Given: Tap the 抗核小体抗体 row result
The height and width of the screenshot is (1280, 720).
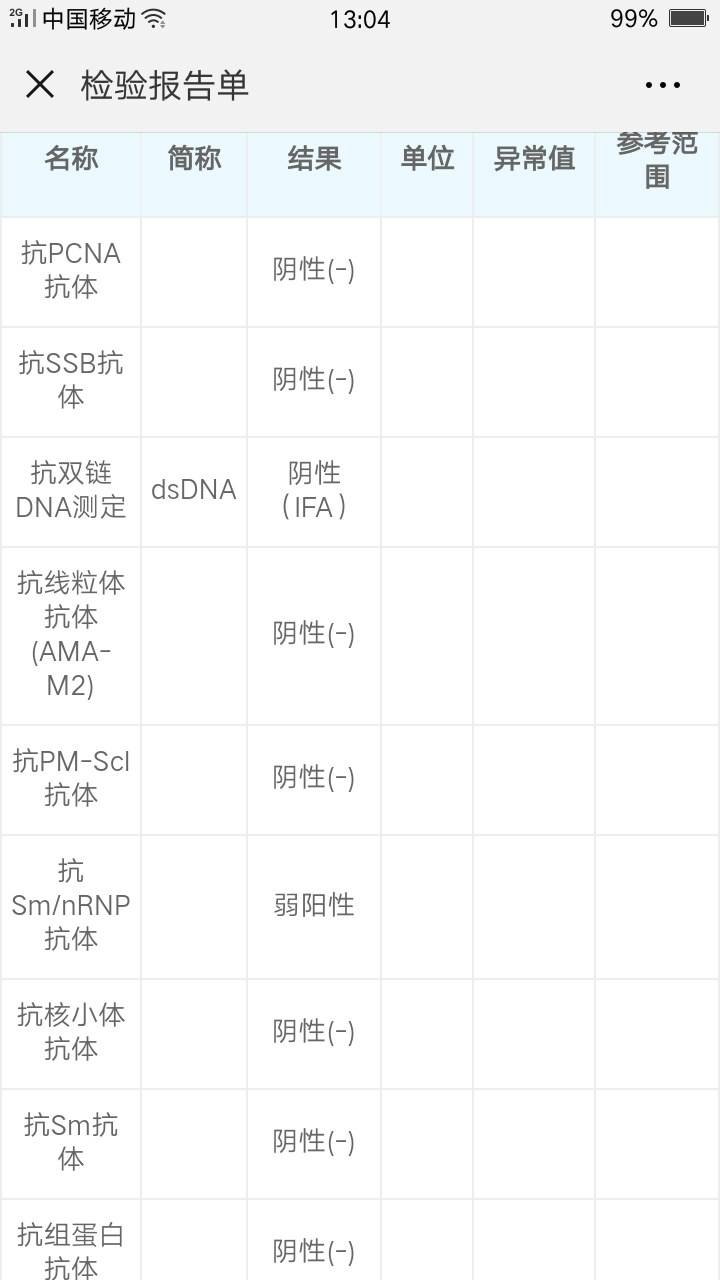Looking at the screenshot, I should tap(313, 1031).
